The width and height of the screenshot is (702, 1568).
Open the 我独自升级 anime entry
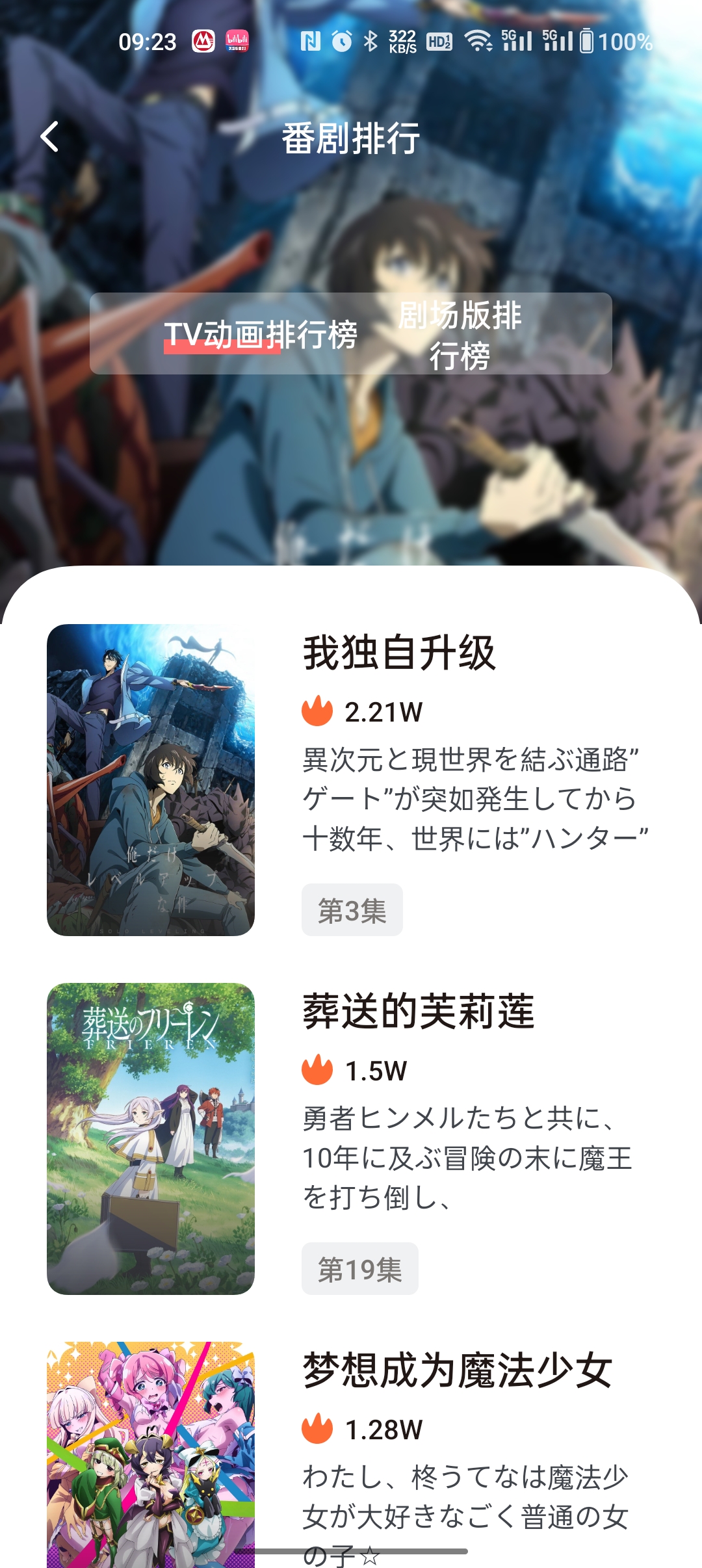(351, 780)
